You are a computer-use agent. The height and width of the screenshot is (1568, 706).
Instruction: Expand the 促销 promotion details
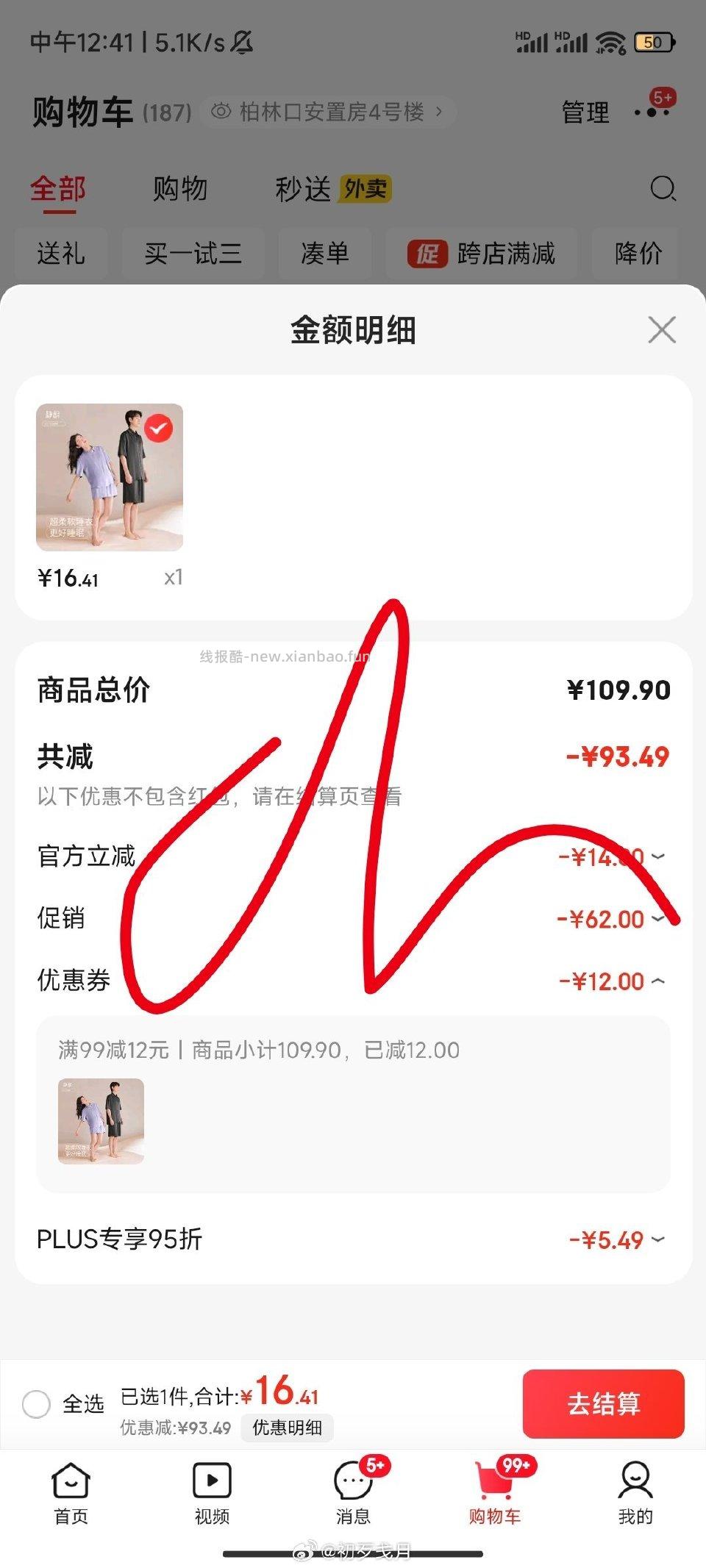point(660,919)
